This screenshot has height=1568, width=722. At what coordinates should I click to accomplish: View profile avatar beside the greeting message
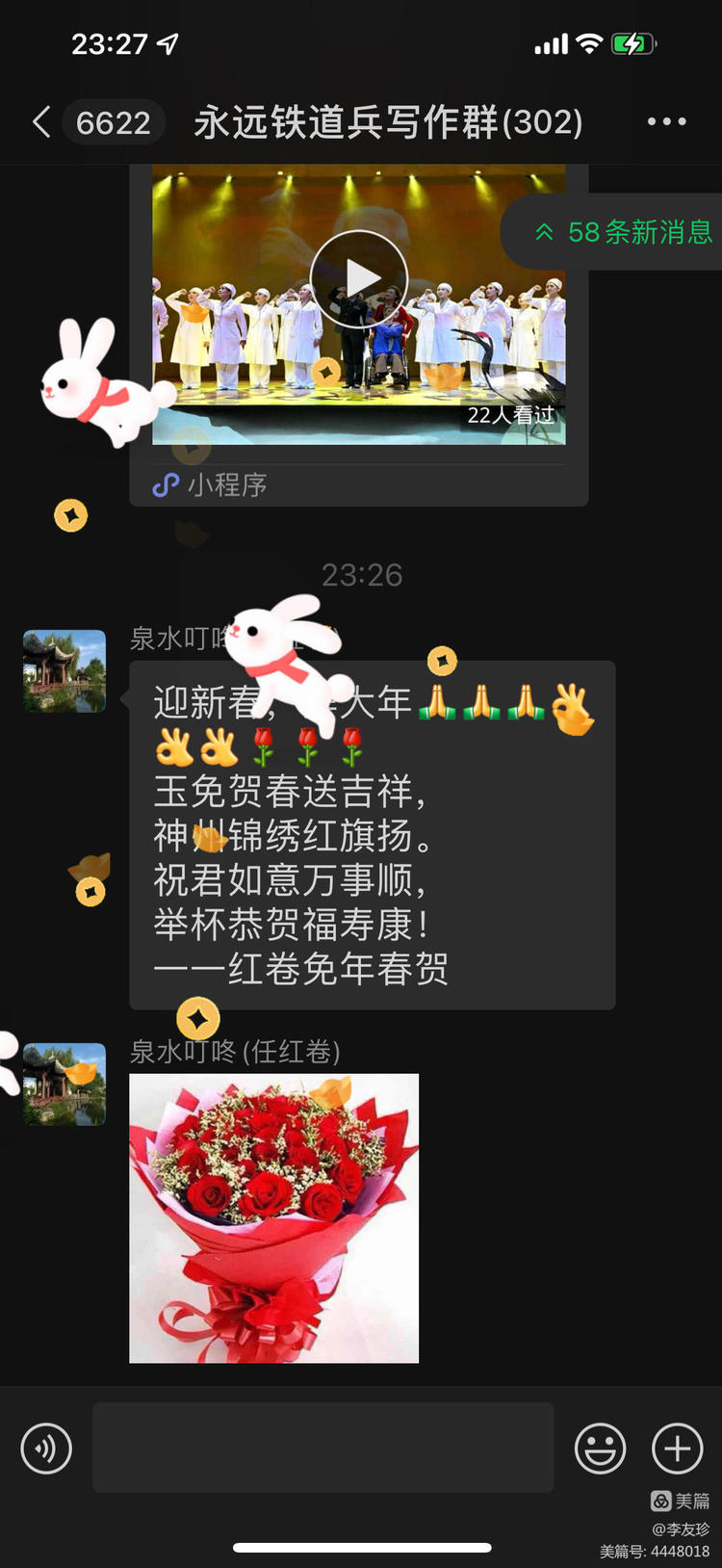(64, 671)
